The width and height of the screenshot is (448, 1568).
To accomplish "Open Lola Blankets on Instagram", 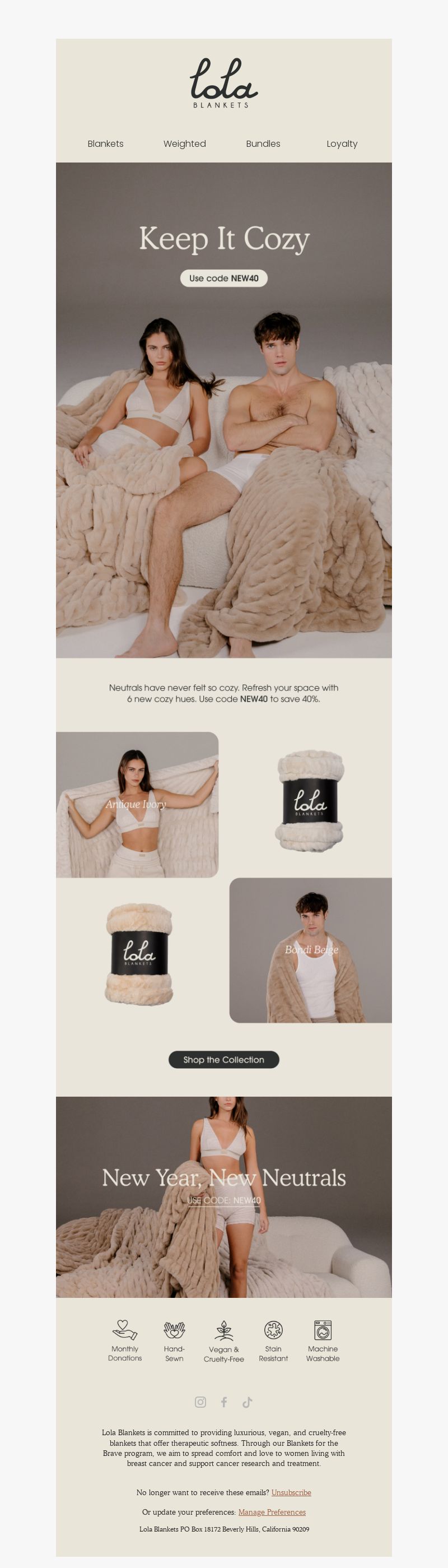I will click(x=200, y=1403).
